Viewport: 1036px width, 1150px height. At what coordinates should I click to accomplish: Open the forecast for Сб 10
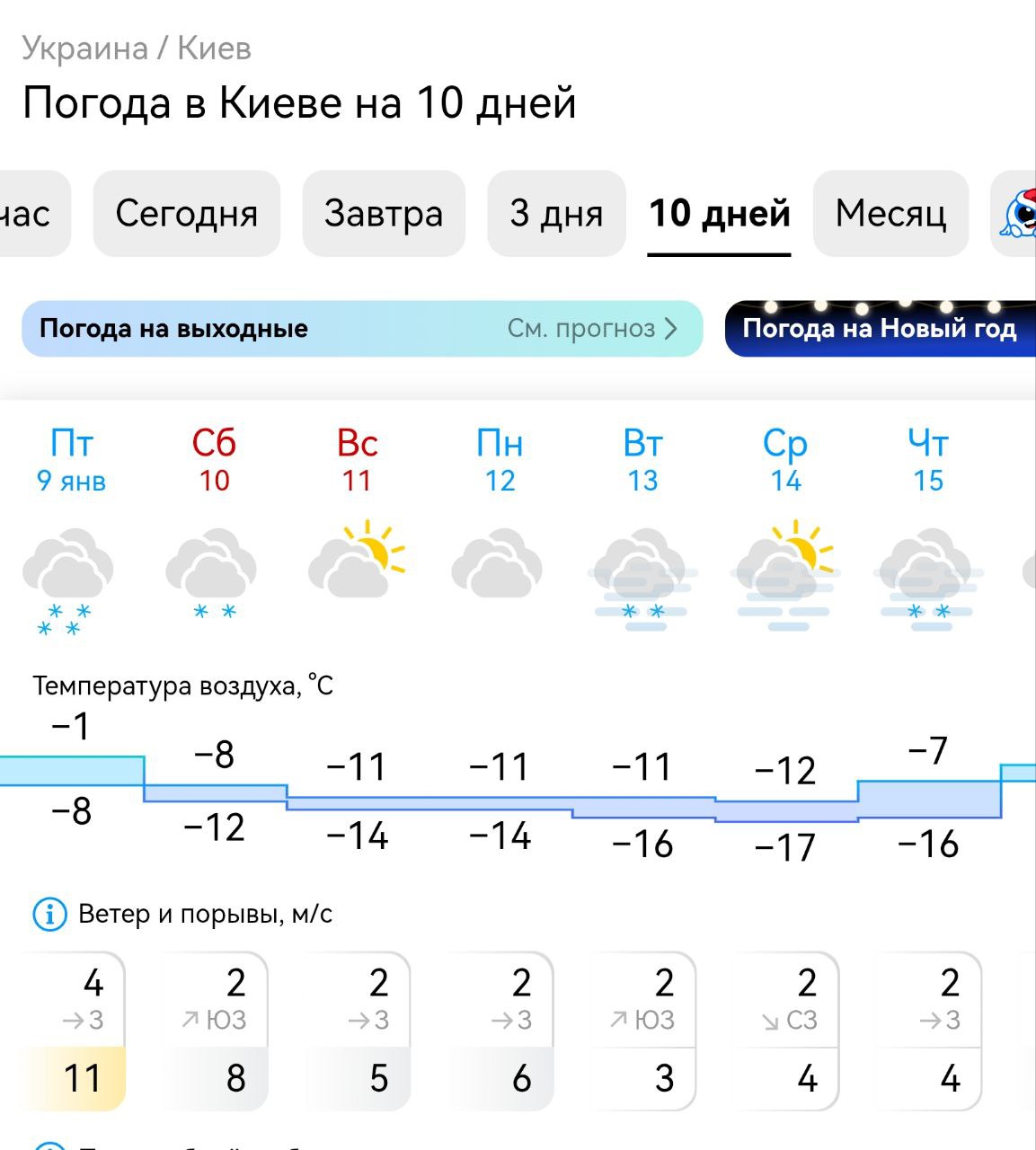(x=214, y=460)
